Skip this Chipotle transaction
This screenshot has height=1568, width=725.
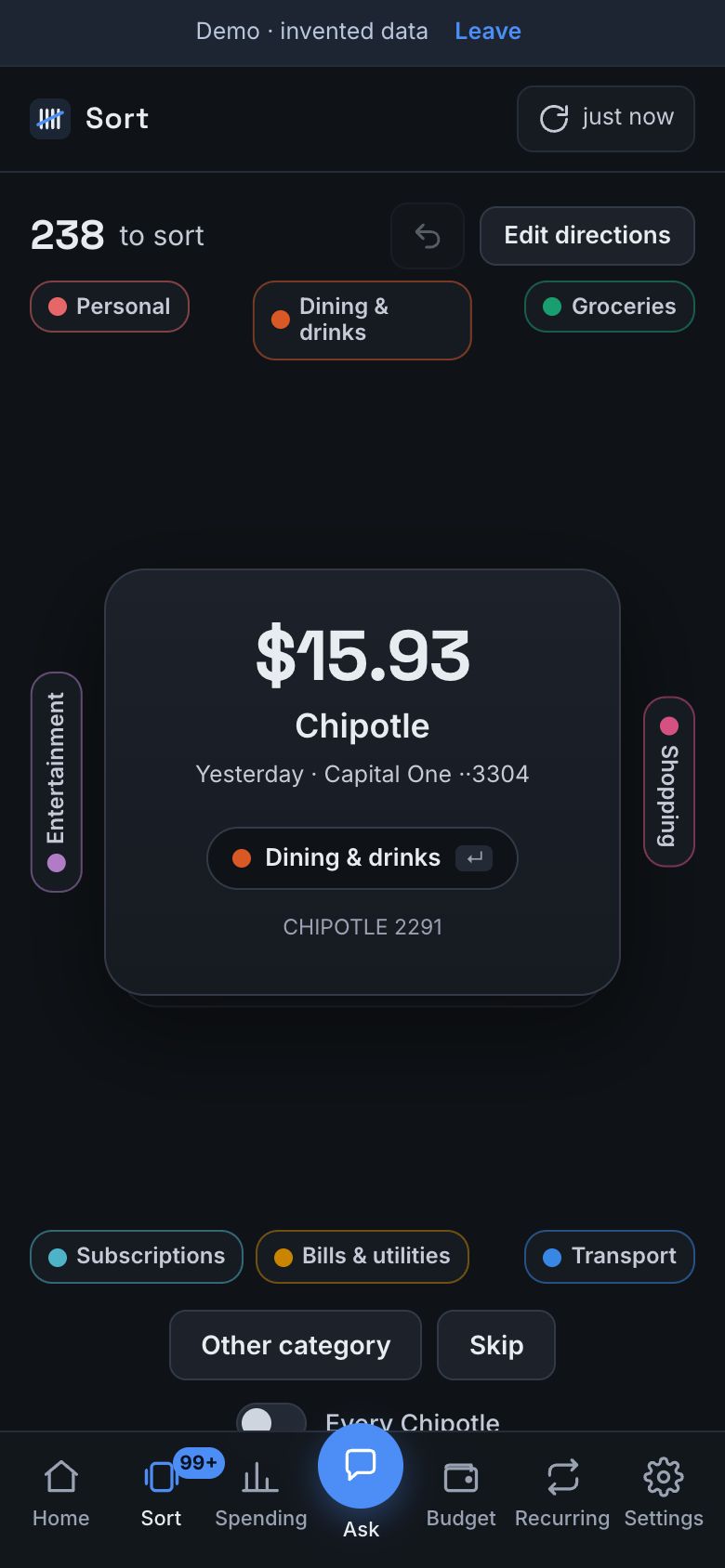click(x=496, y=1345)
